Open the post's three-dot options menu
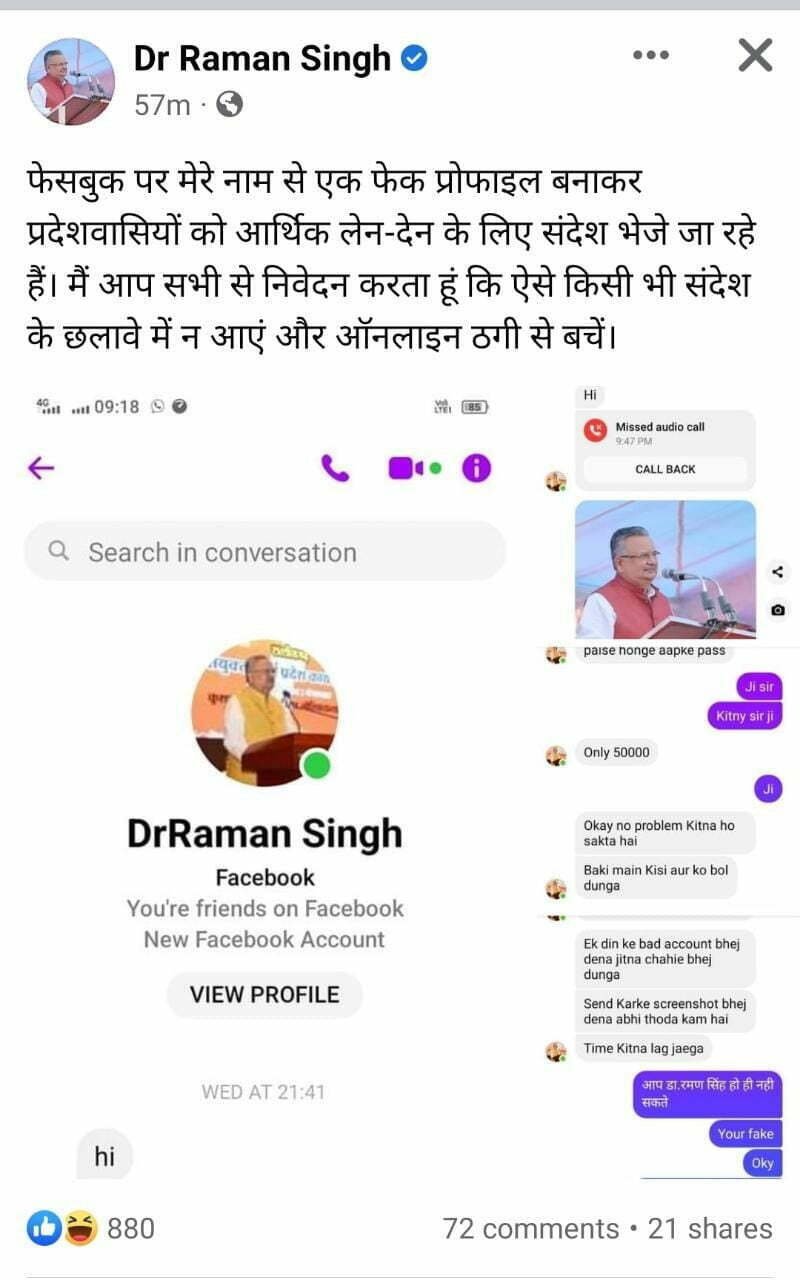Viewport: 800px width, 1280px height. (x=651, y=56)
